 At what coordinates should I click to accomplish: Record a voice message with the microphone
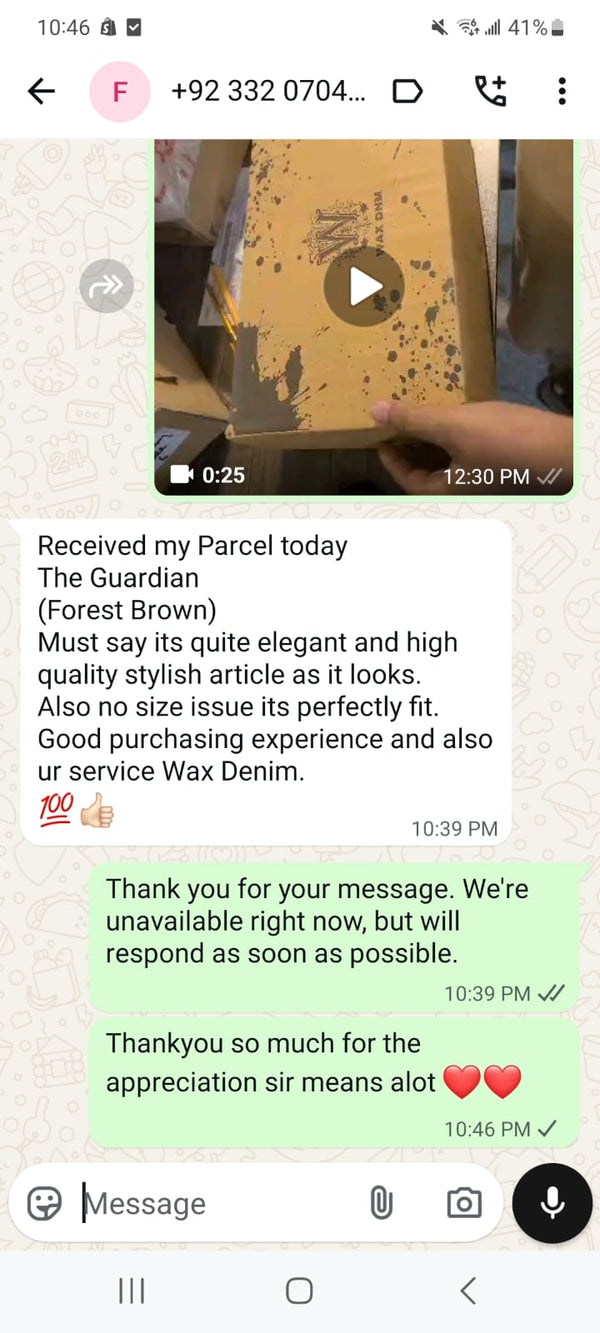[552, 1203]
